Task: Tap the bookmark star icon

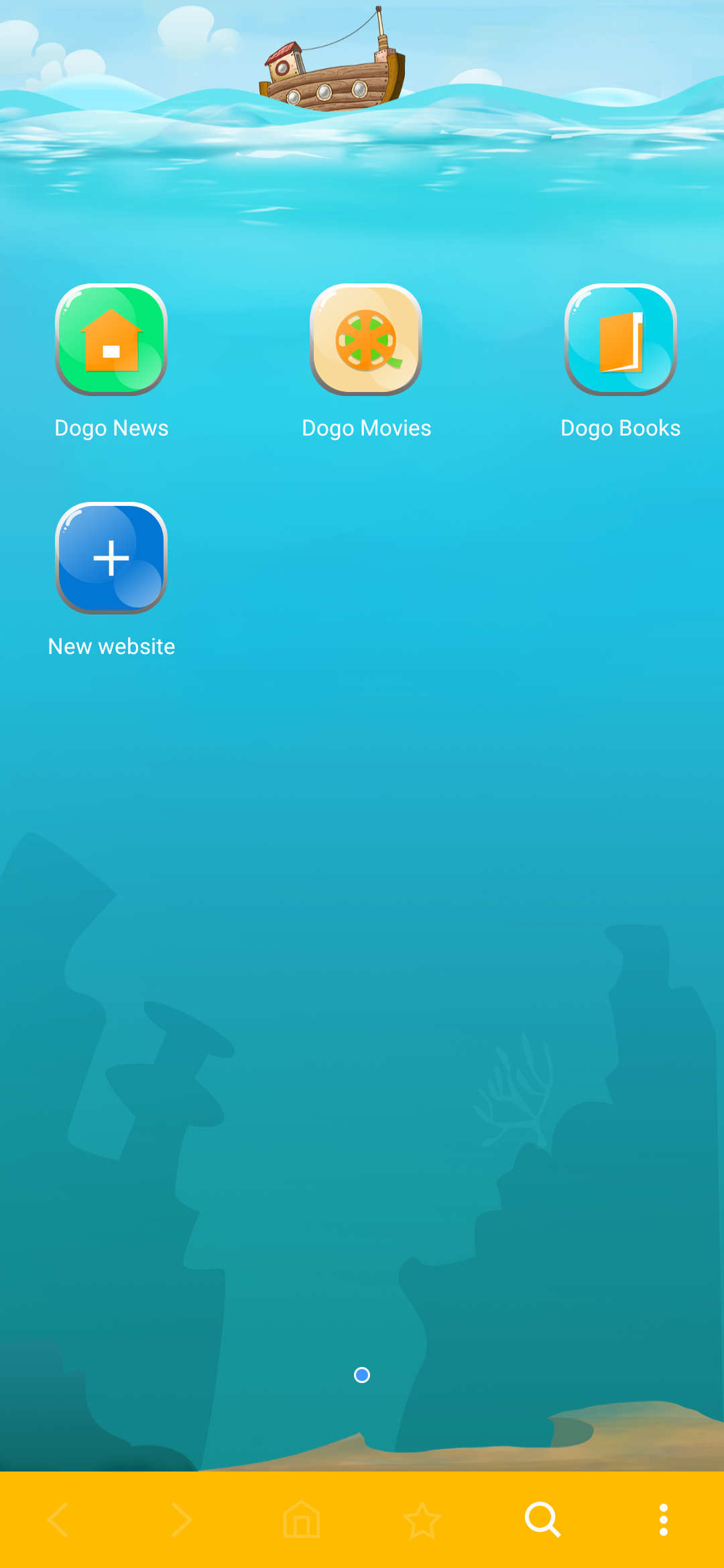Action: 422,1519
